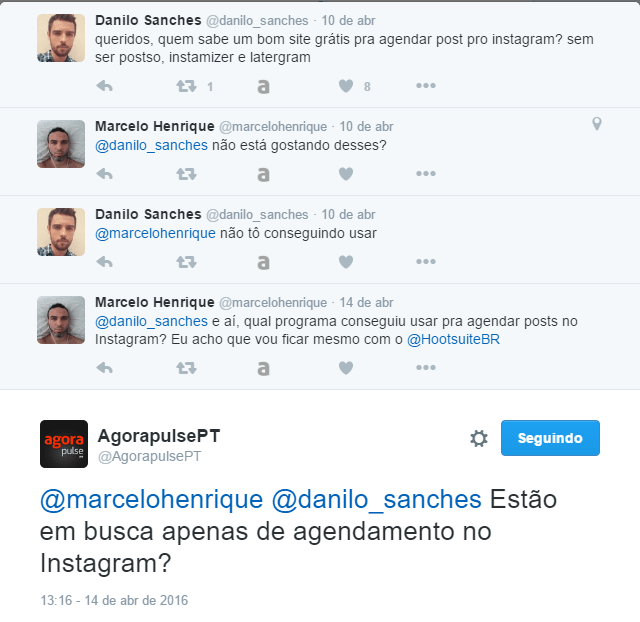Screen dimensions: 640x622
Task: Open the @danilo_sanches mention in AgorapulsePT's tweet
Action: click(x=377, y=499)
